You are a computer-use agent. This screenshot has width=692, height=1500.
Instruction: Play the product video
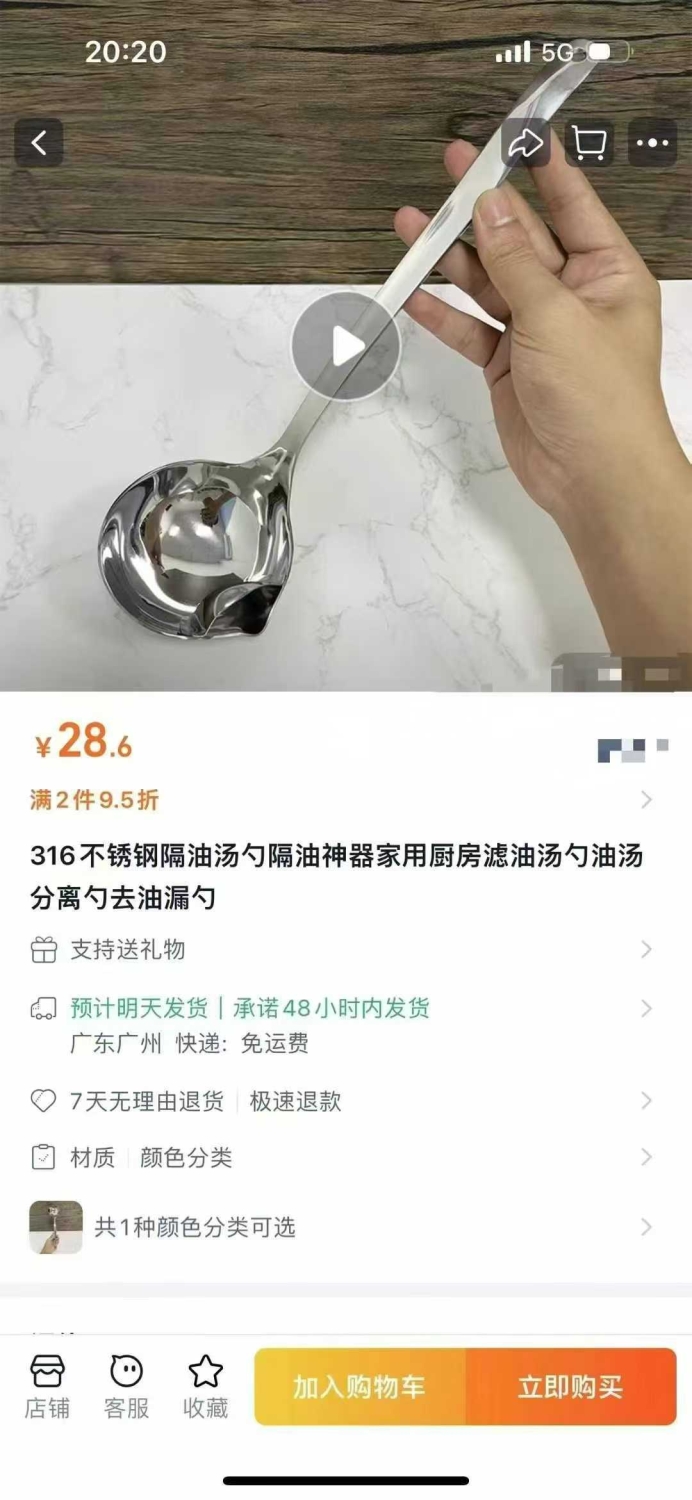coord(346,347)
